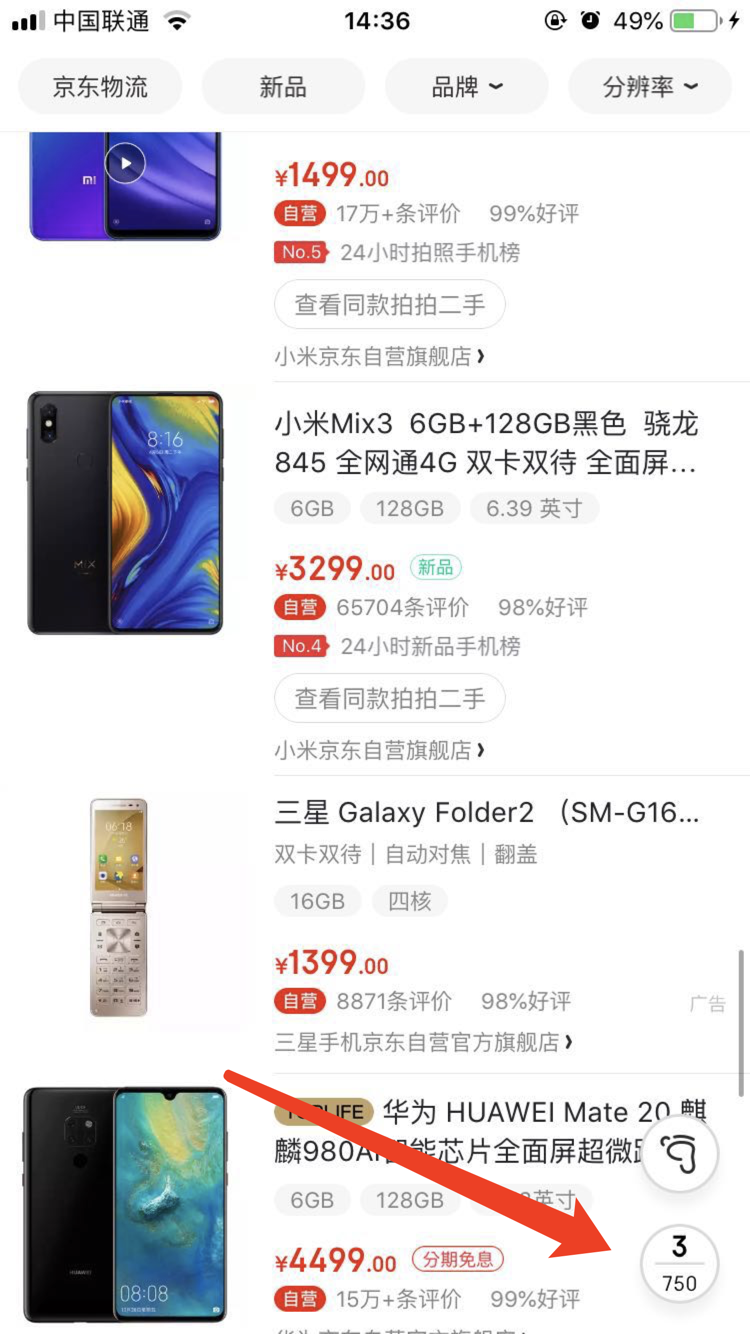Select the 京东物流 filter chip
The height and width of the screenshot is (1334, 750).
pyautogui.click(x=100, y=87)
